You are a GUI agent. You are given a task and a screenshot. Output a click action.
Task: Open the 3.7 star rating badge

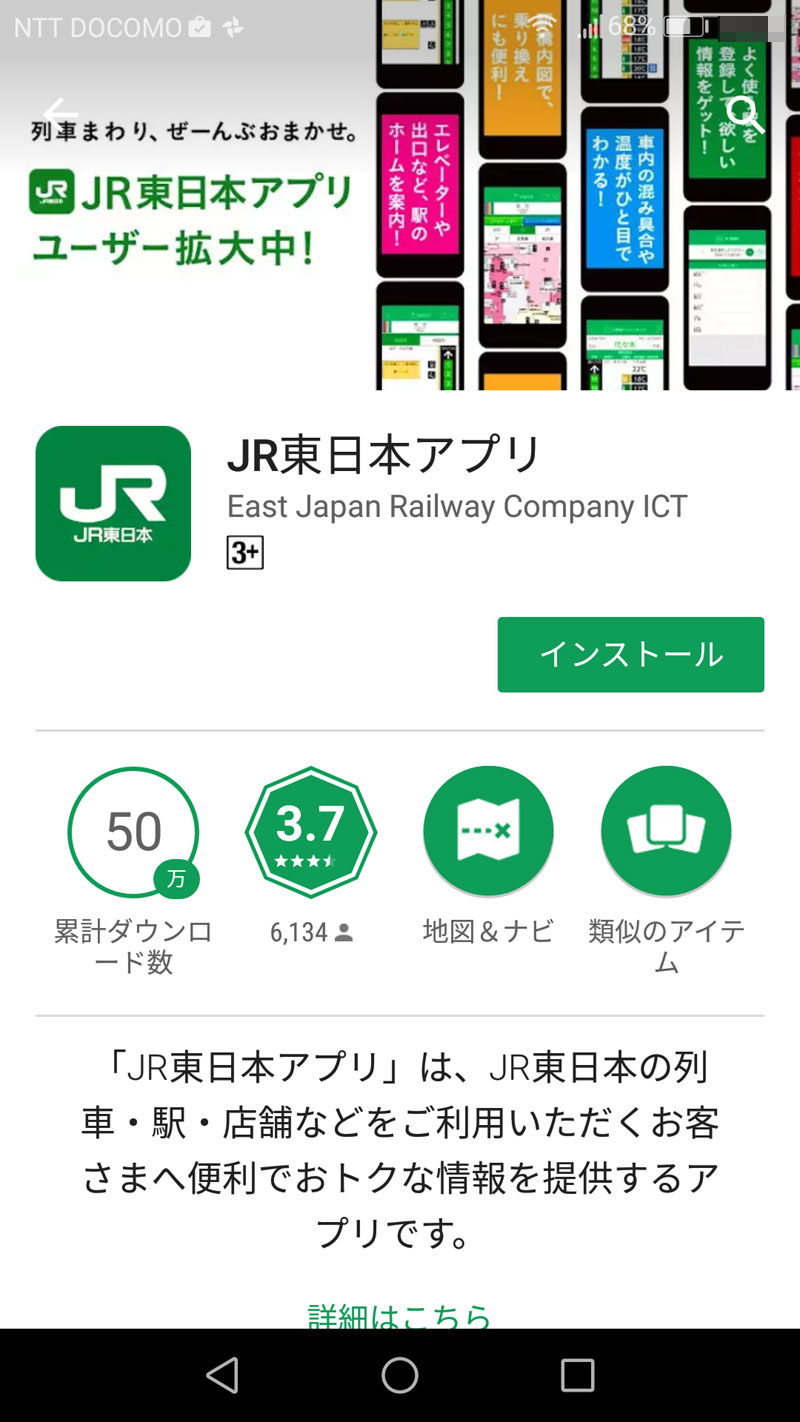pyautogui.click(x=310, y=832)
